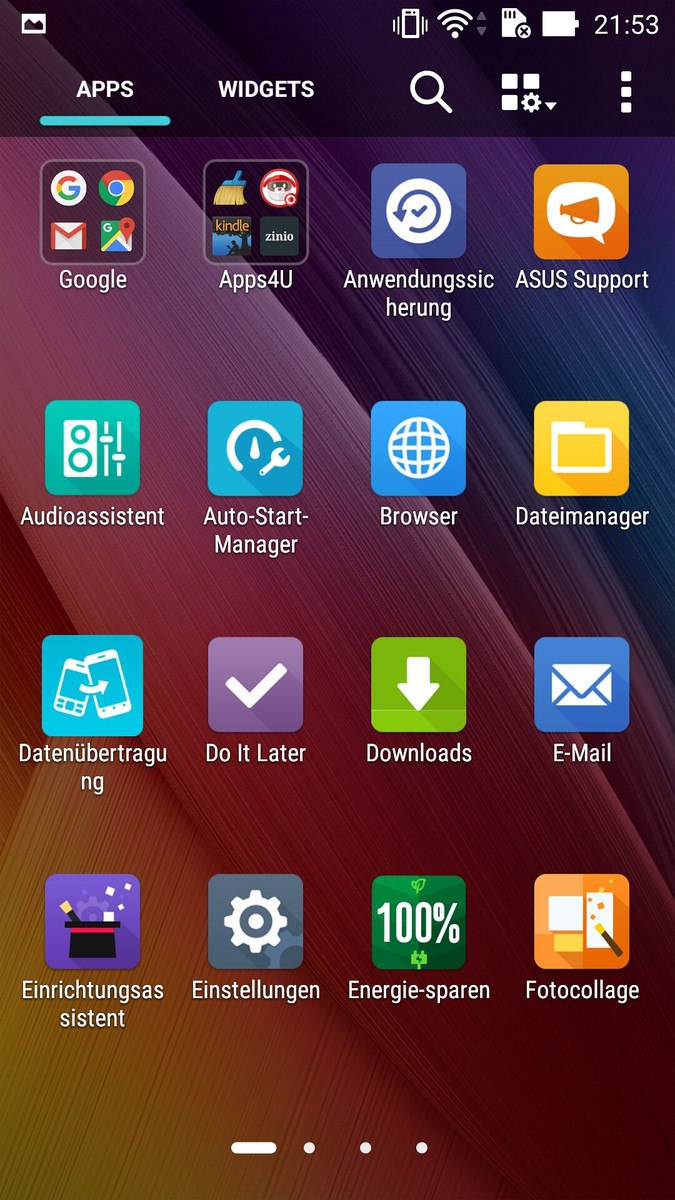Launch the E-Mail app

(x=581, y=685)
